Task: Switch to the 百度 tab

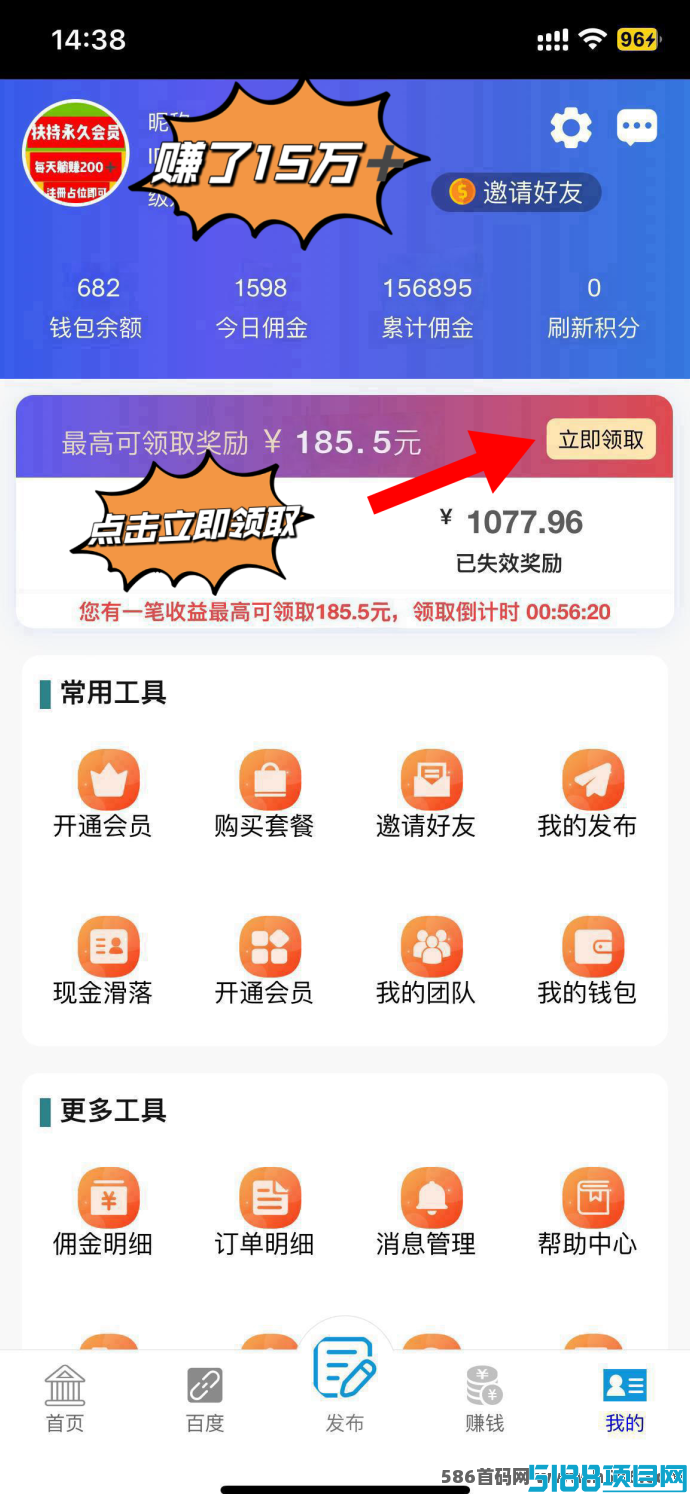Action: click(205, 1399)
